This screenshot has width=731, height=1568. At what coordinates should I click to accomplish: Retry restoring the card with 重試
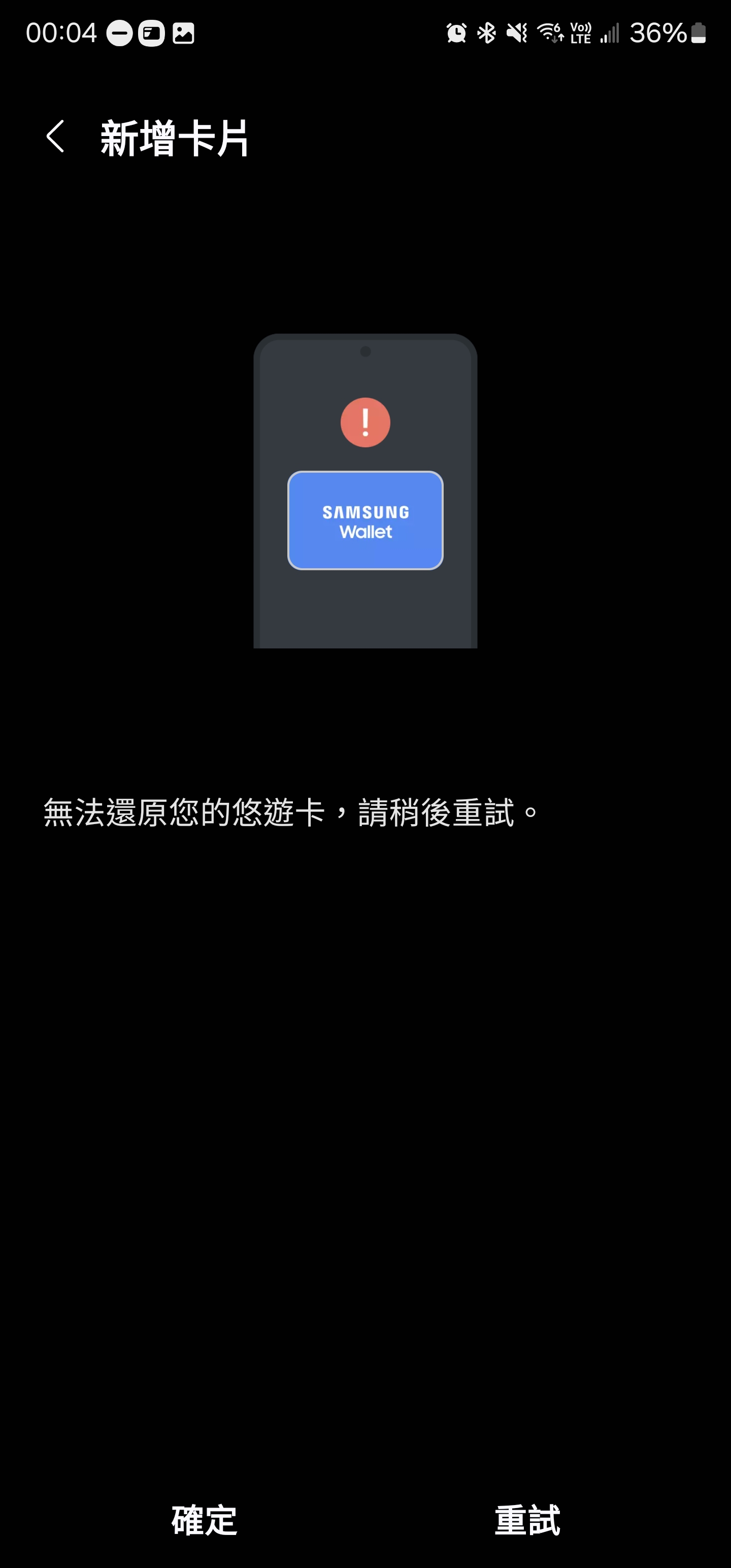527,1520
